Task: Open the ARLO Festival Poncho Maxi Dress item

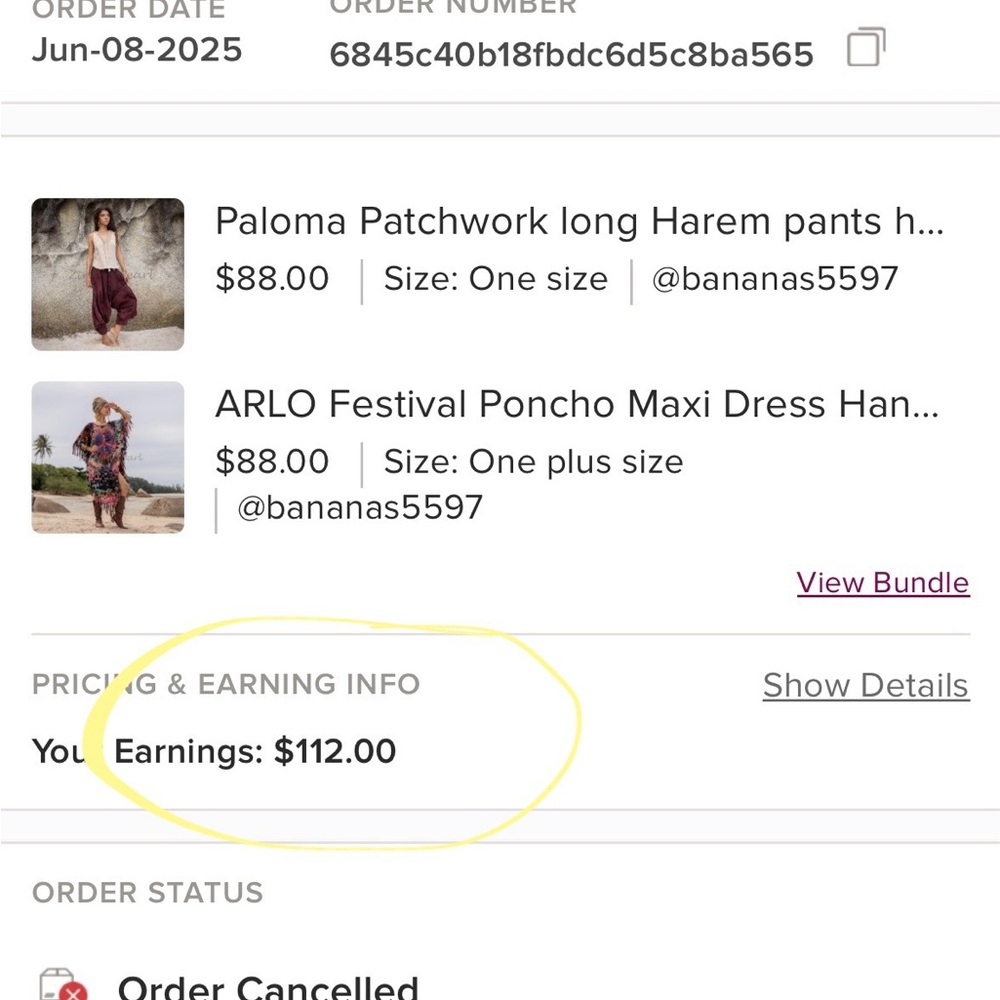Action: pyautogui.click(x=576, y=405)
